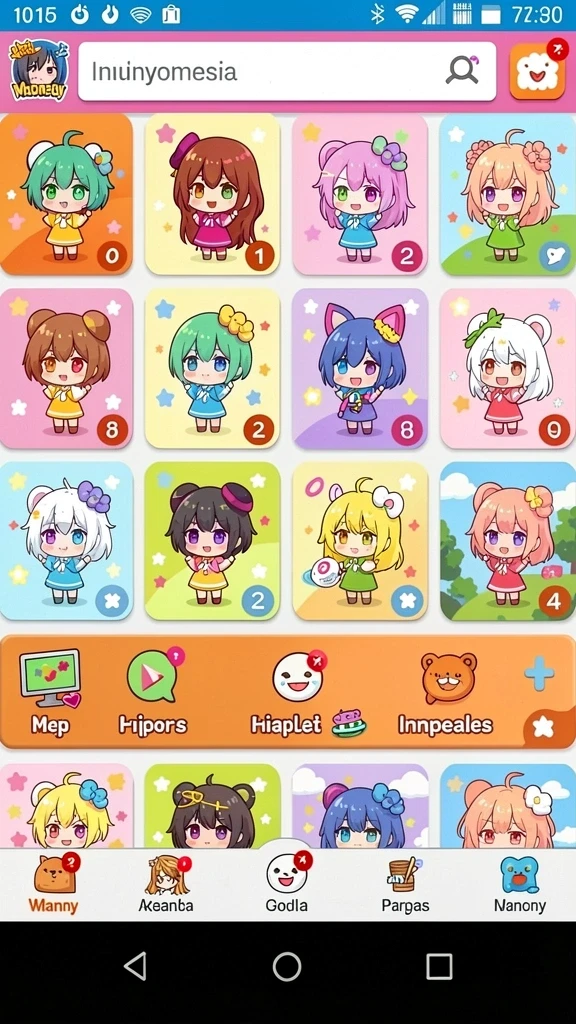Go to the Godla tab
The width and height of the screenshot is (576, 1024).
(x=287, y=885)
